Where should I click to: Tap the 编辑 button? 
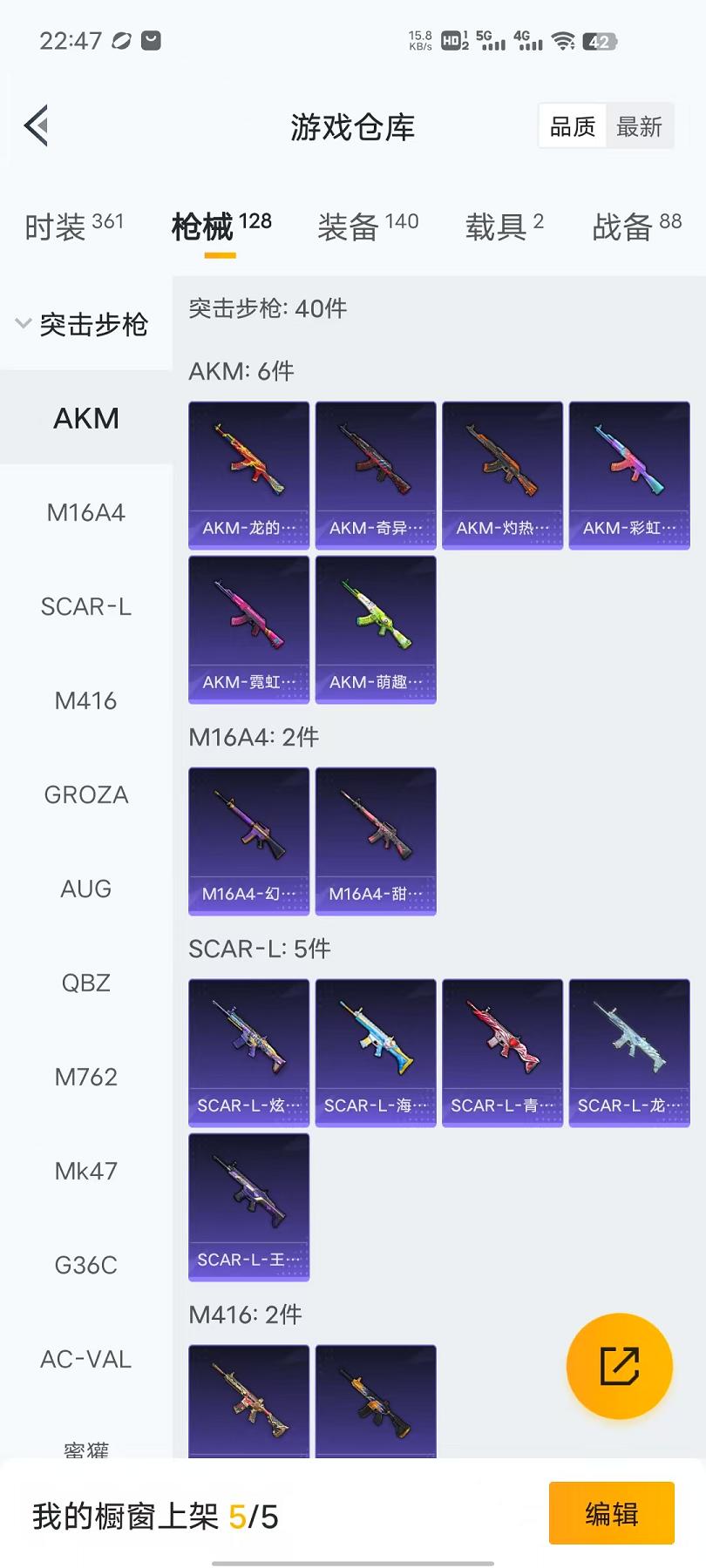click(611, 1513)
